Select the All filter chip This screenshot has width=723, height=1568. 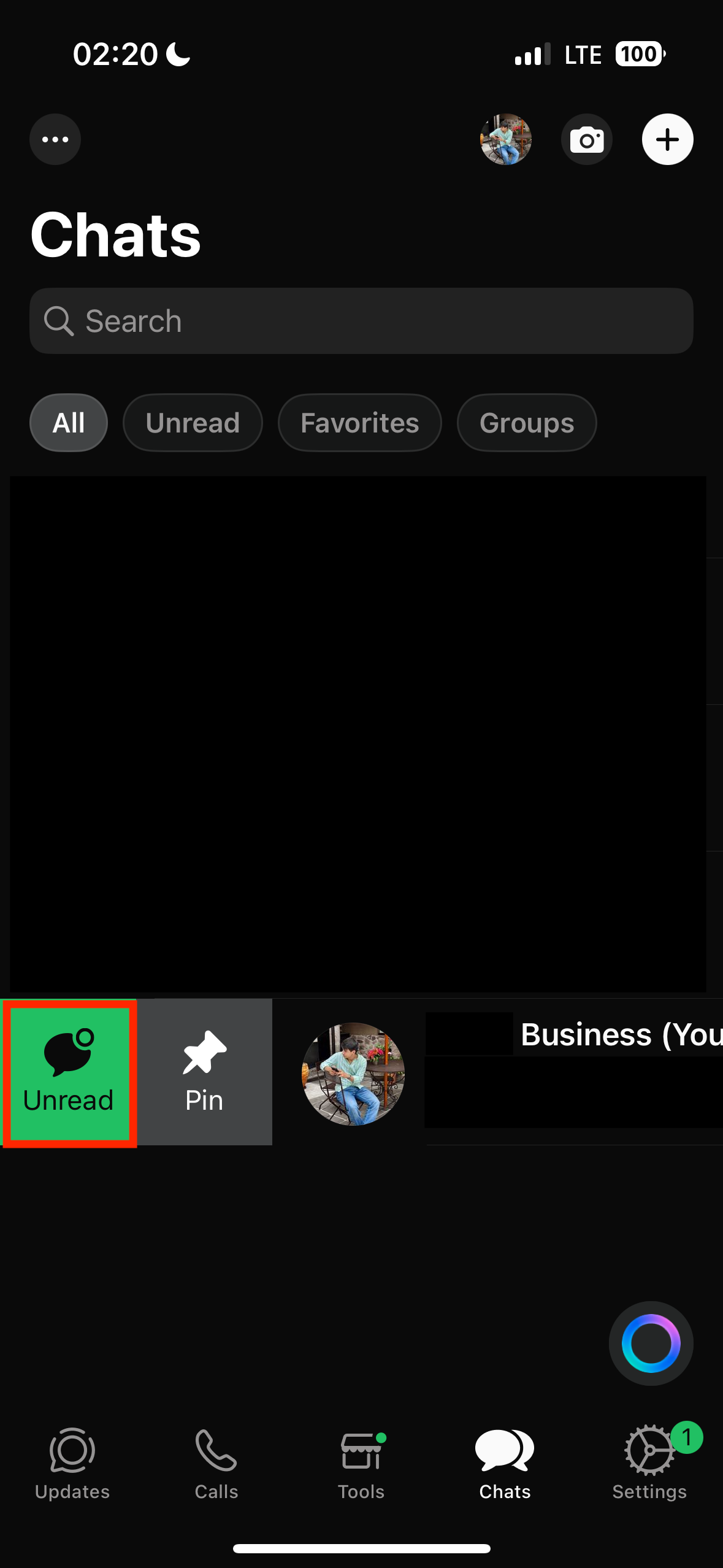click(x=69, y=423)
